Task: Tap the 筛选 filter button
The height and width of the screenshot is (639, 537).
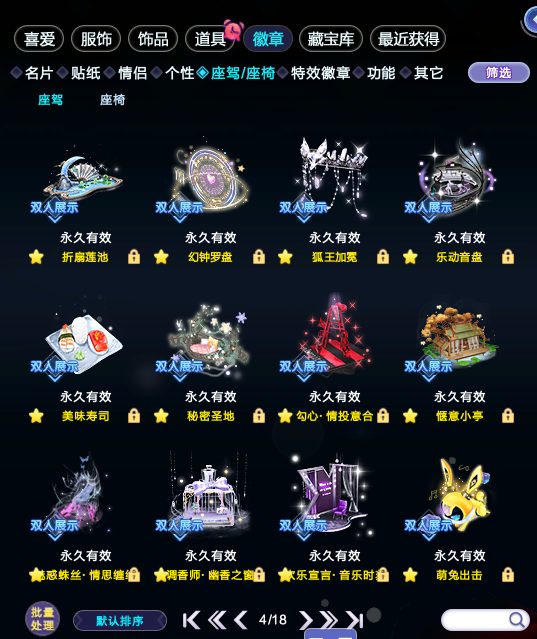Action: tap(499, 73)
